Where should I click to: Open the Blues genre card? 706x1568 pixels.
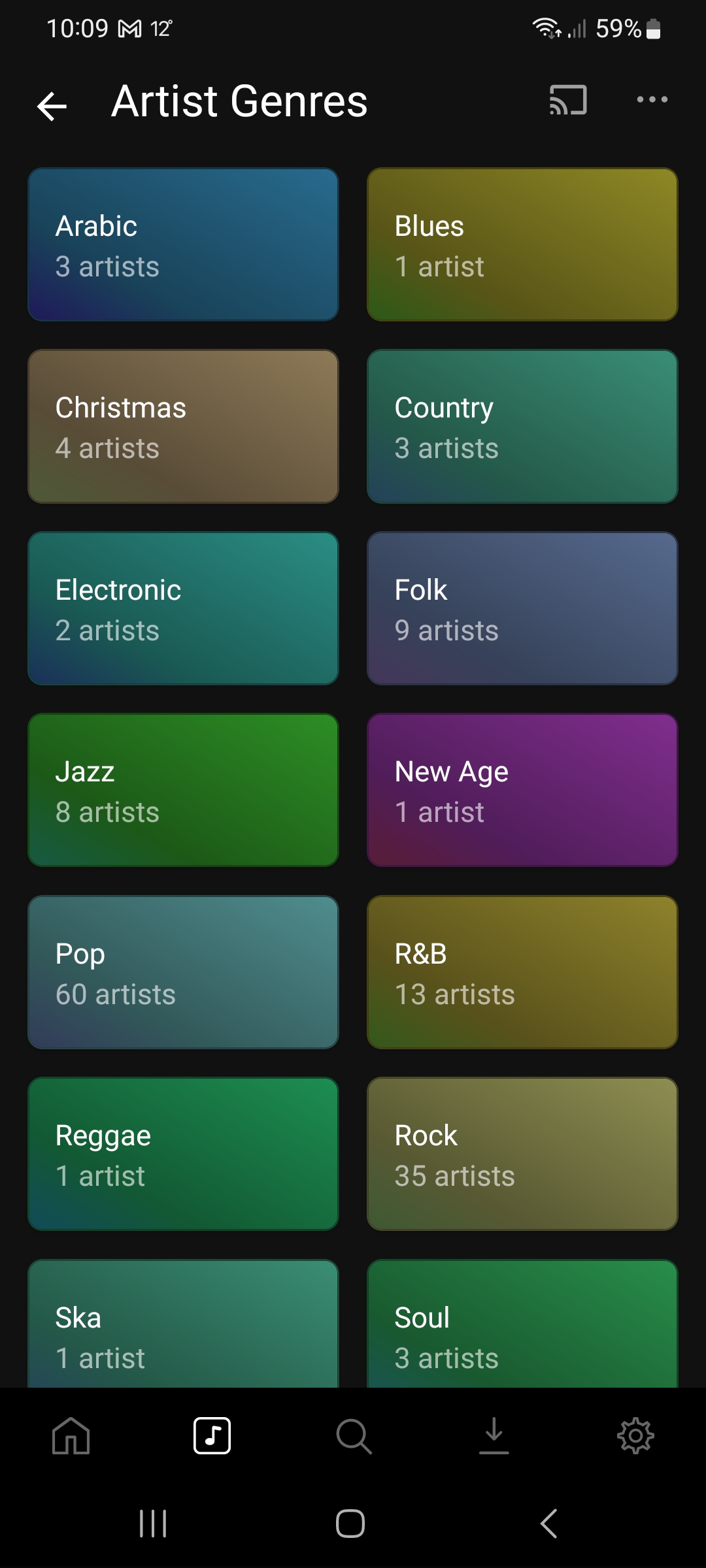pyautogui.click(x=522, y=244)
